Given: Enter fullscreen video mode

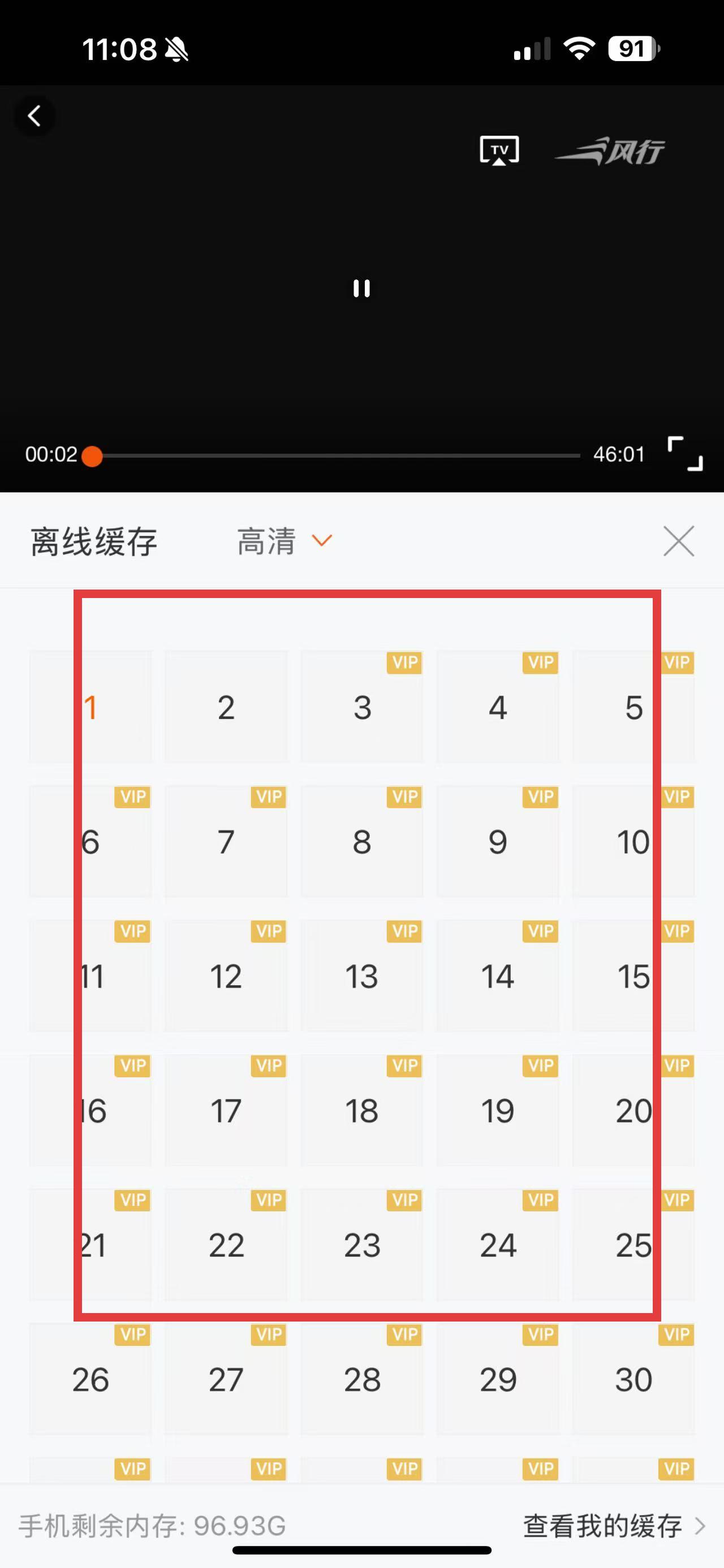Looking at the screenshot, I should click(x=685, y=453).
